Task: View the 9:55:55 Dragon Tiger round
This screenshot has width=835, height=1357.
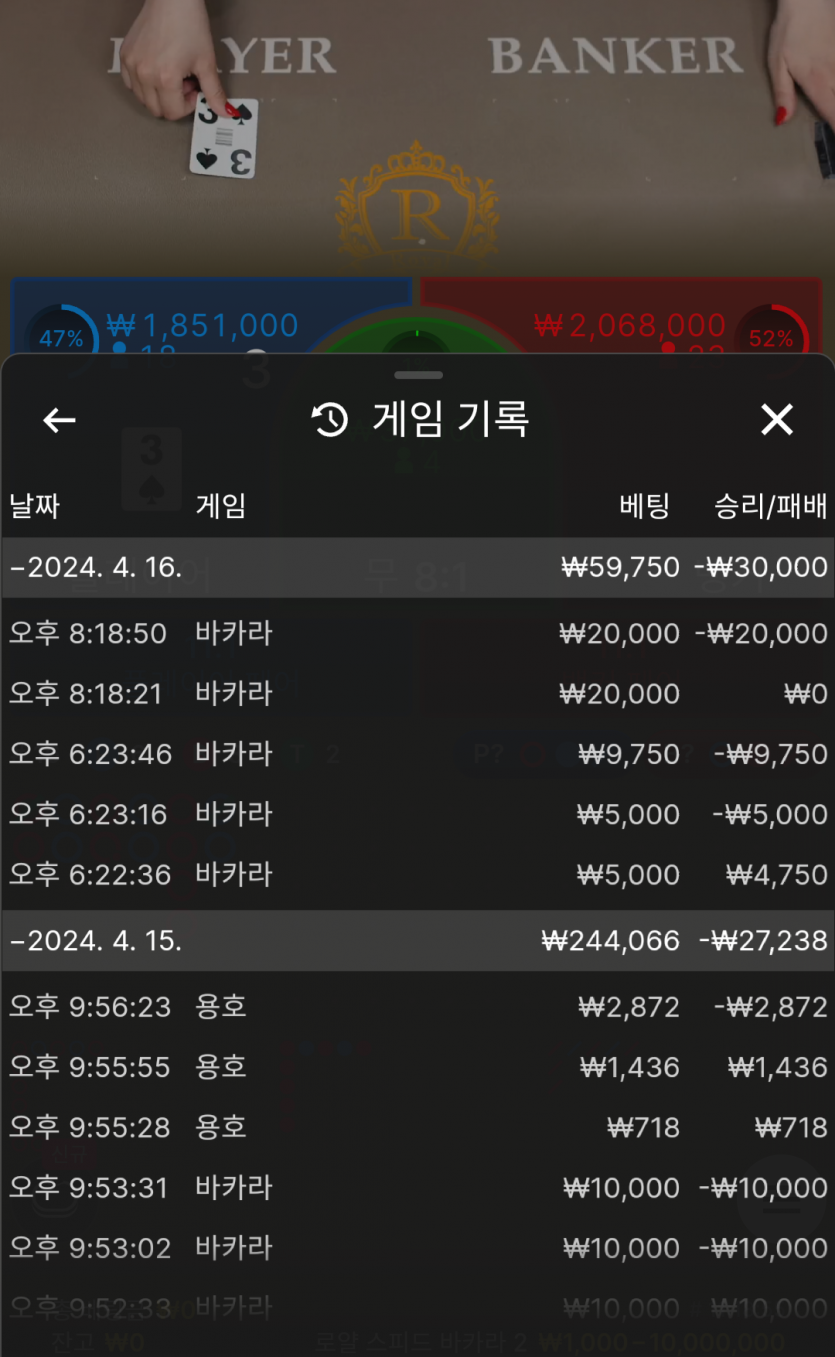Action: click(x=417, y=1067)
